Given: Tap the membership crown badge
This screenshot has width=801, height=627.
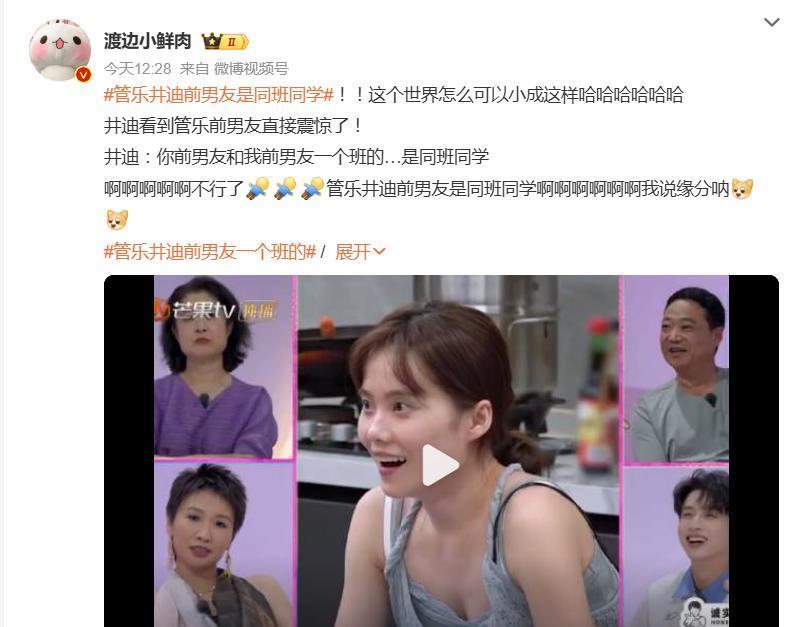Looking at the screenshot, I should coord(225,41).
